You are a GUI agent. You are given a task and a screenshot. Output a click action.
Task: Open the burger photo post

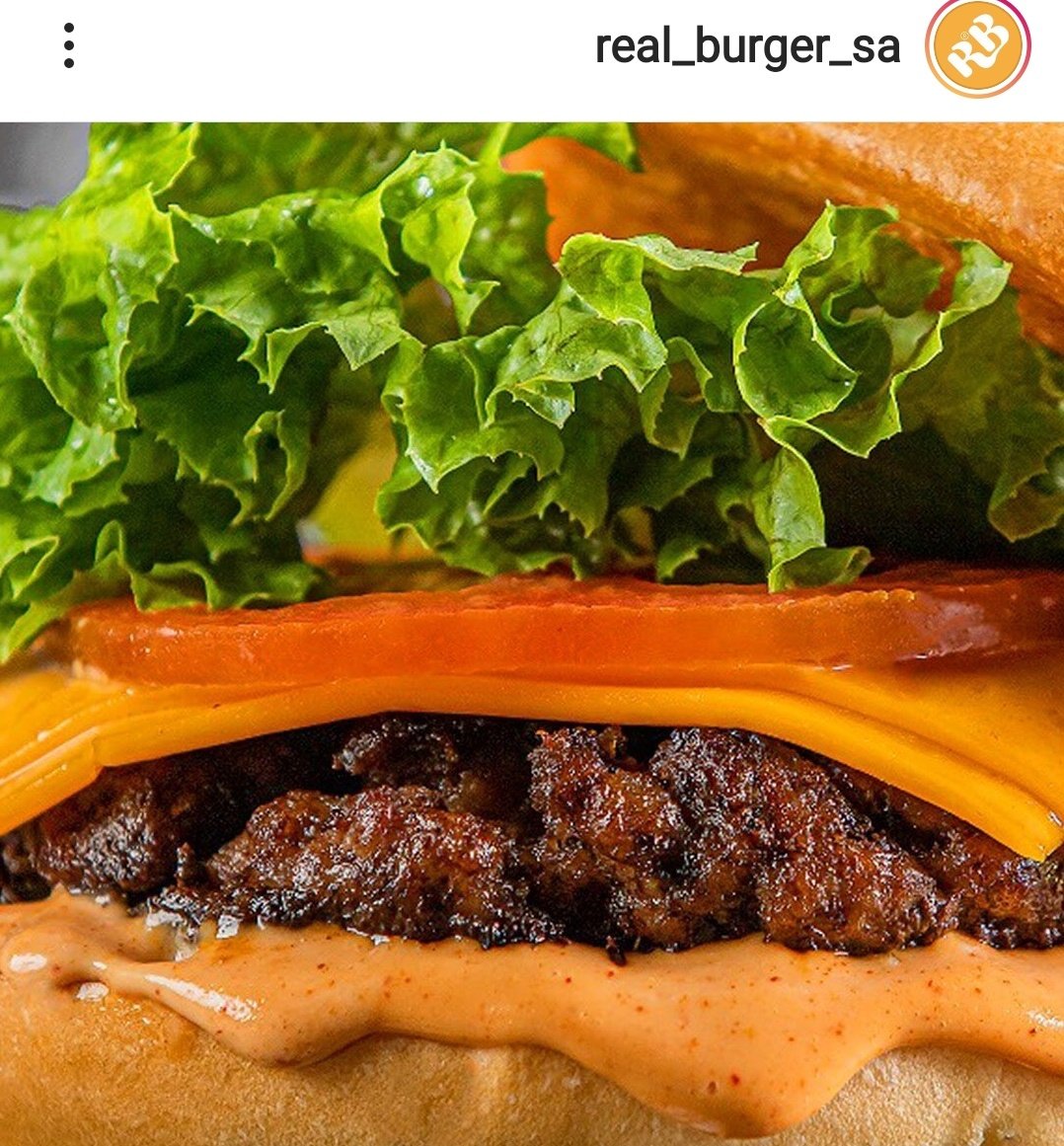point(532,632)
